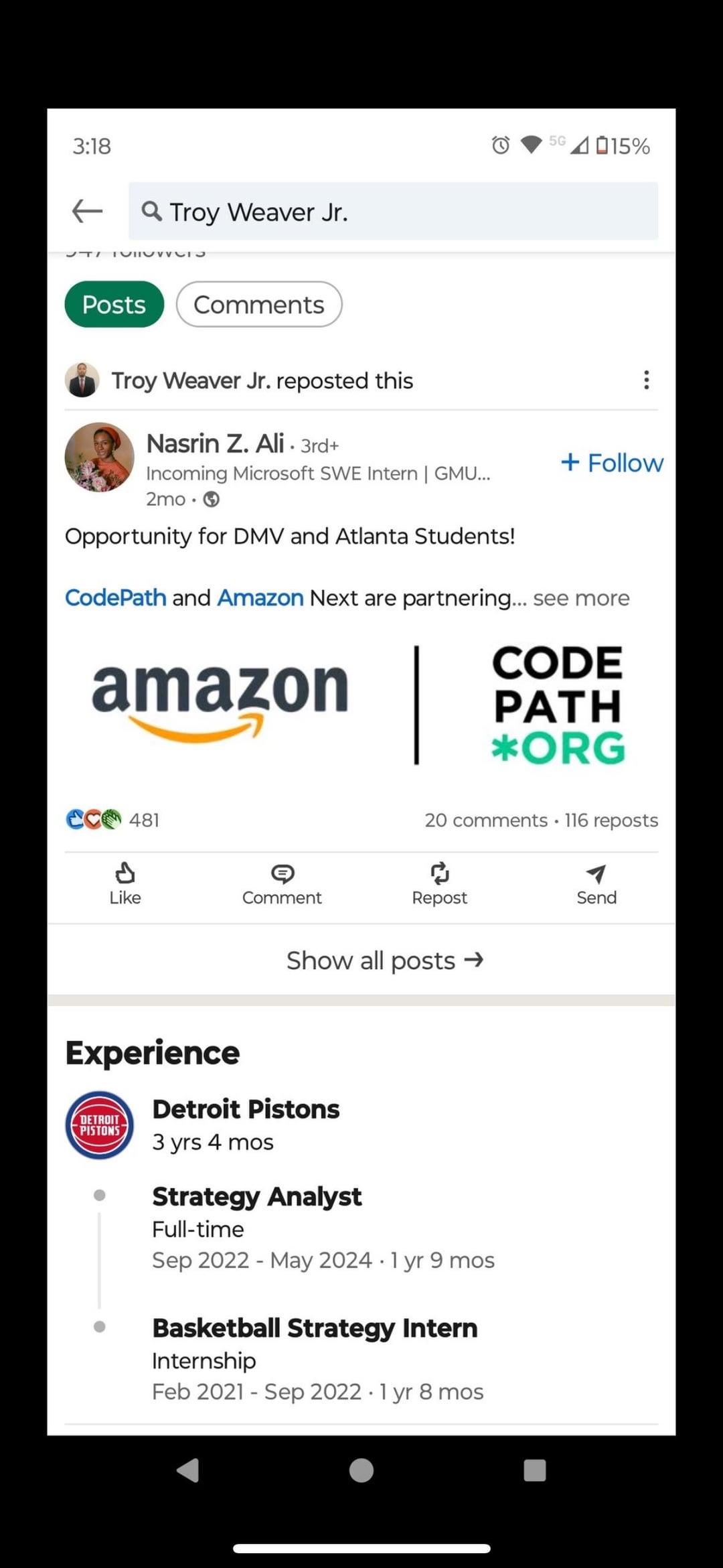Open the CodePath company link
This screenshot has height=1568, width=723.
tap(115, 597)
